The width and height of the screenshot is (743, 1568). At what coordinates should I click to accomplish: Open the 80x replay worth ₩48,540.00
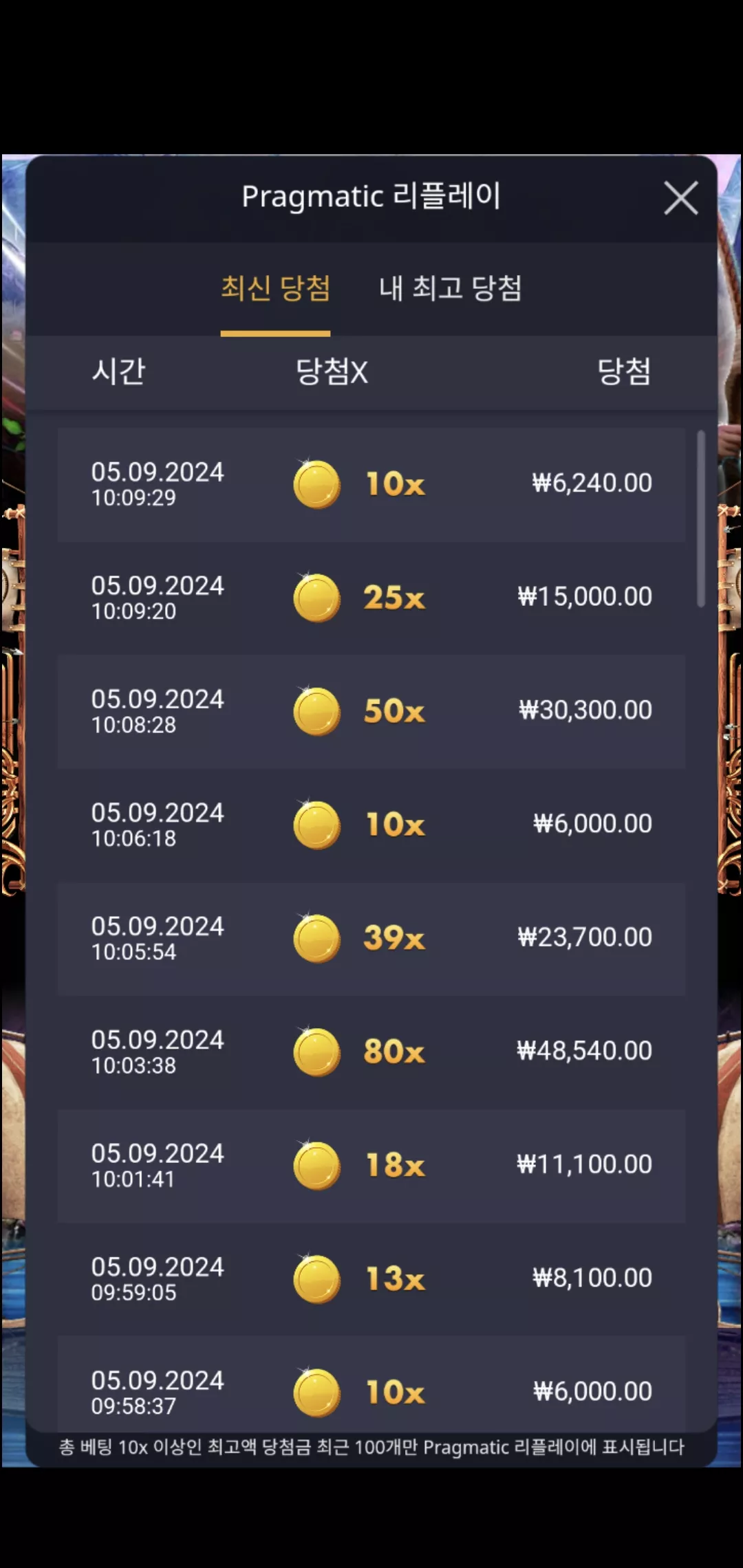(x=371, y=1052)
